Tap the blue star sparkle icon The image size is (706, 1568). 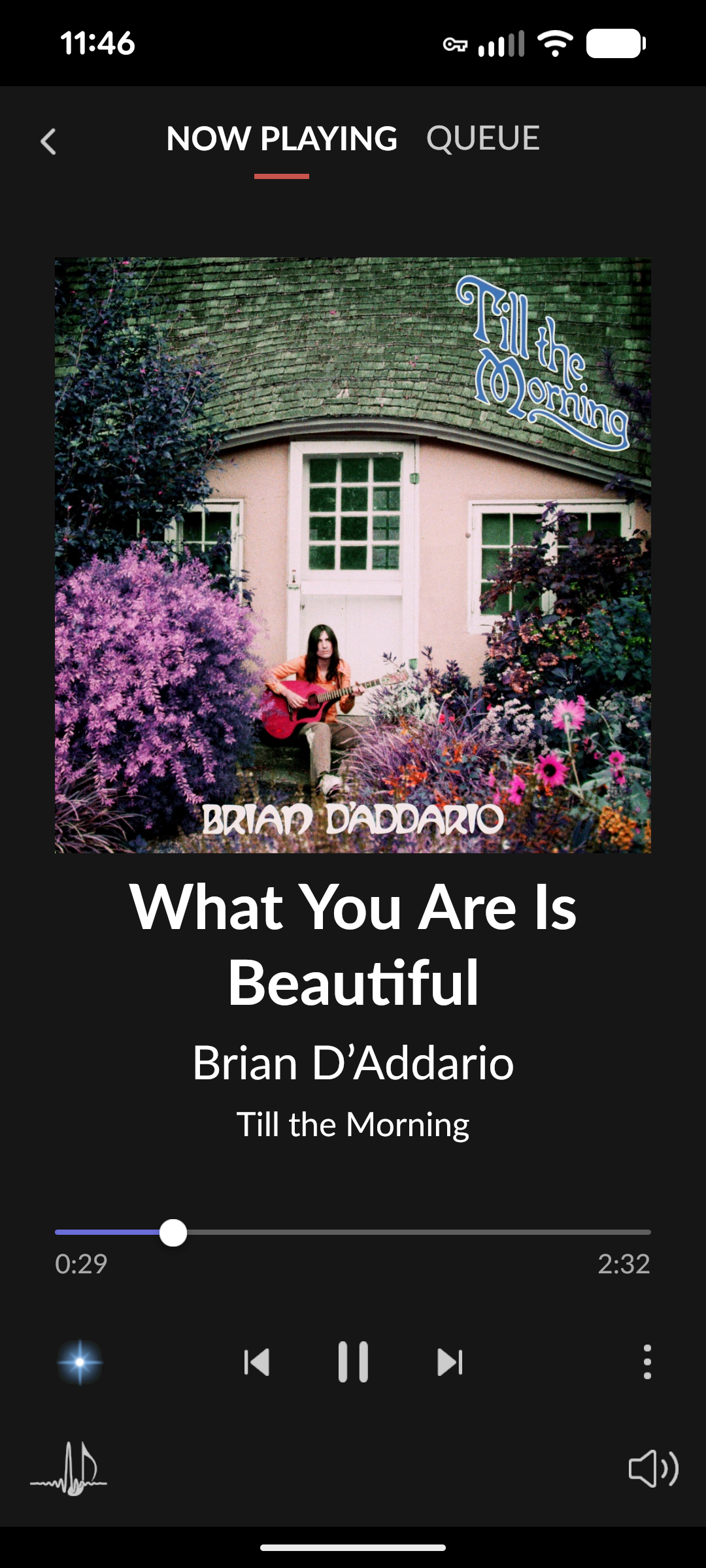point(80,1362)
